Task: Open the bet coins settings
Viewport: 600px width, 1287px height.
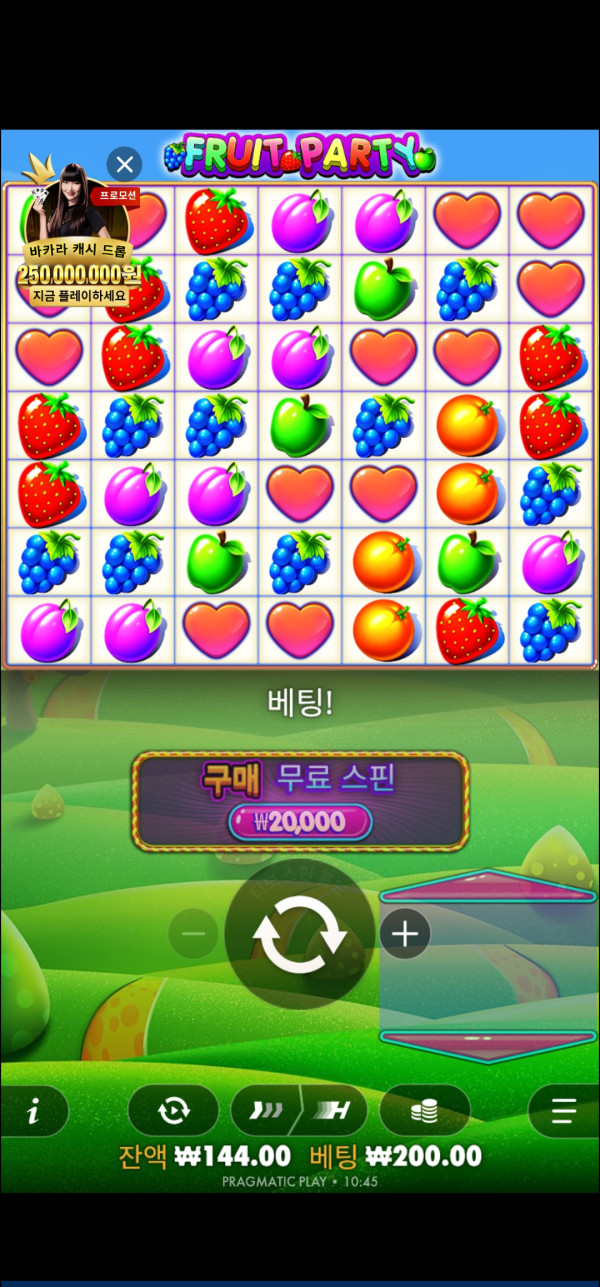Action: [425, 1111]
